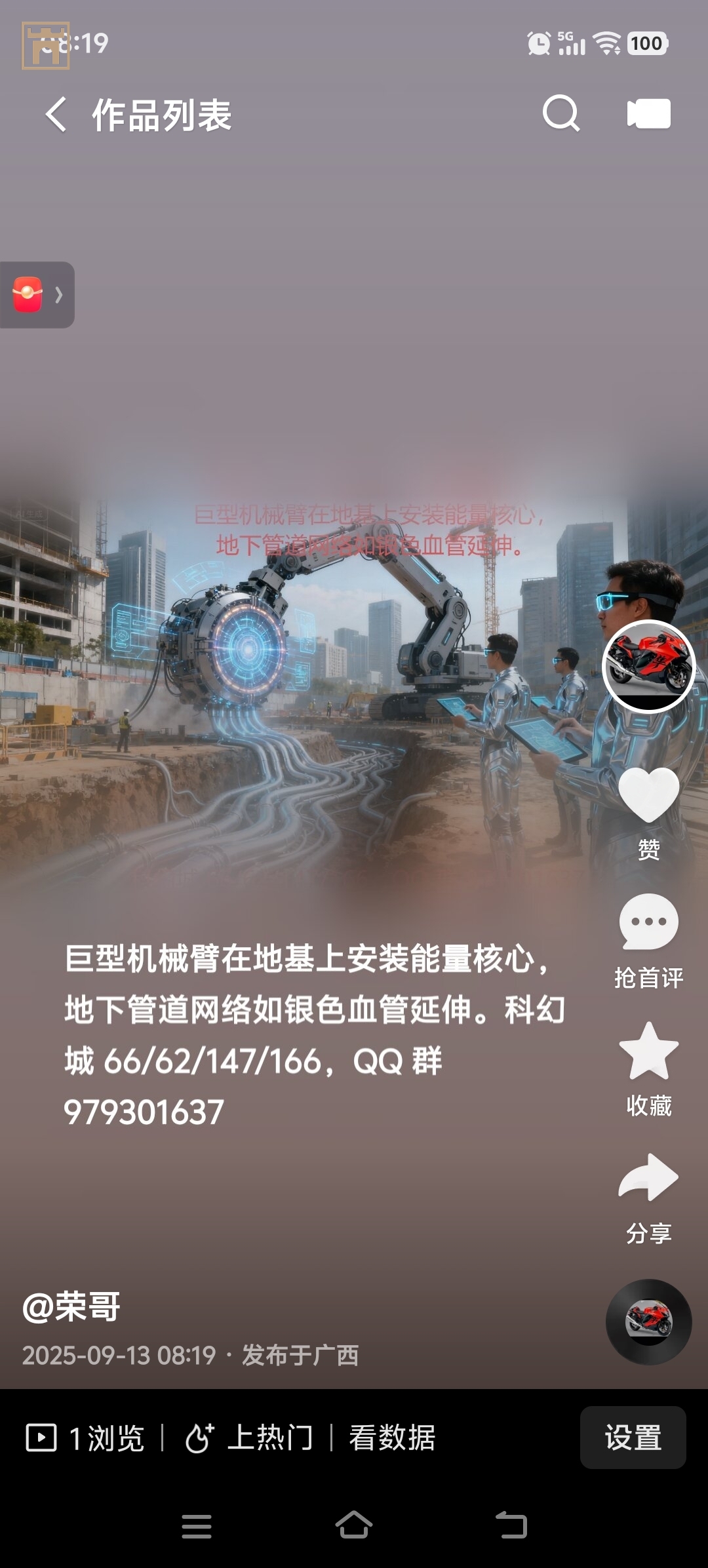This screenshot has height=1568, width=708.
Task: Tap the system recent apps button
Action: [x=197, y=1526]
